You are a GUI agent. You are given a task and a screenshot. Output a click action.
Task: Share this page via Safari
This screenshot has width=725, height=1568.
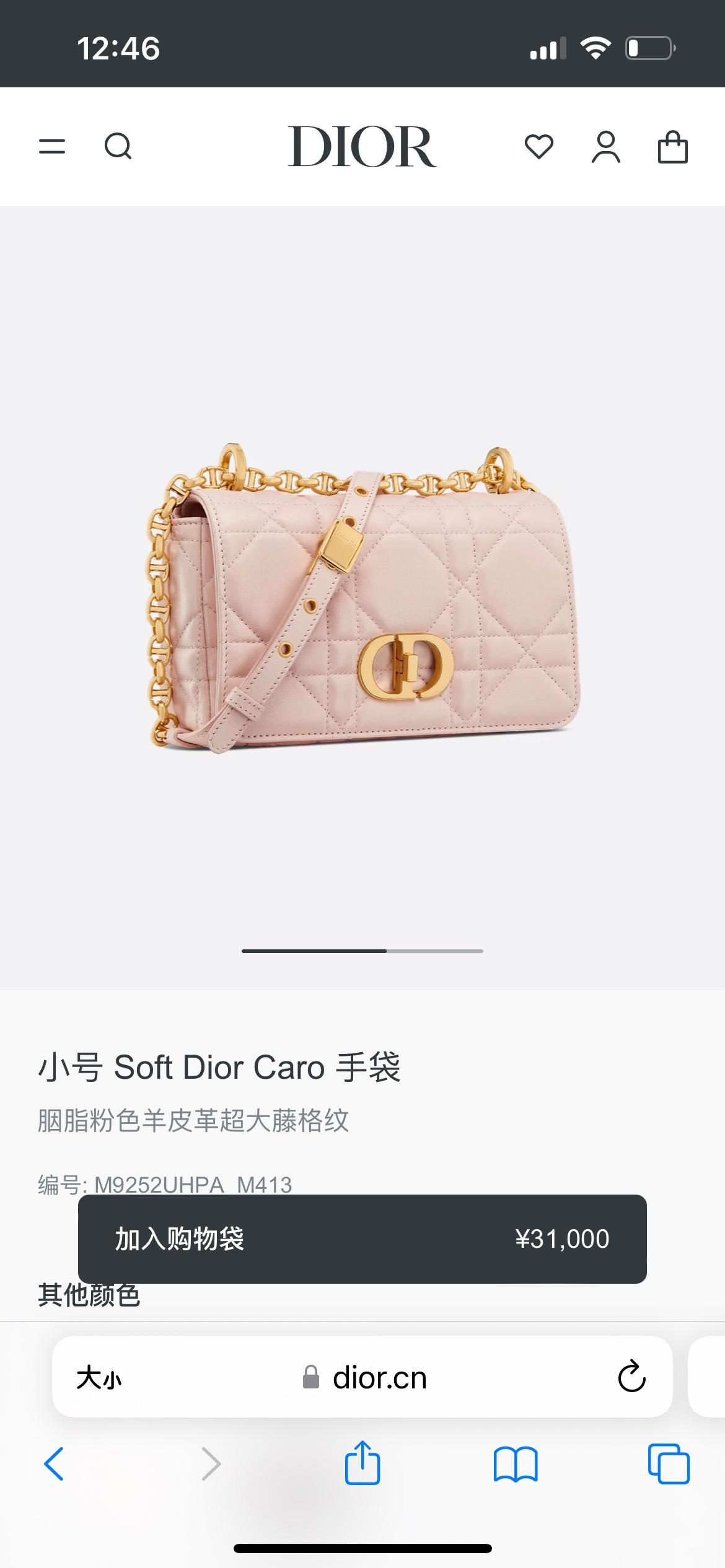coord(362,1463)
